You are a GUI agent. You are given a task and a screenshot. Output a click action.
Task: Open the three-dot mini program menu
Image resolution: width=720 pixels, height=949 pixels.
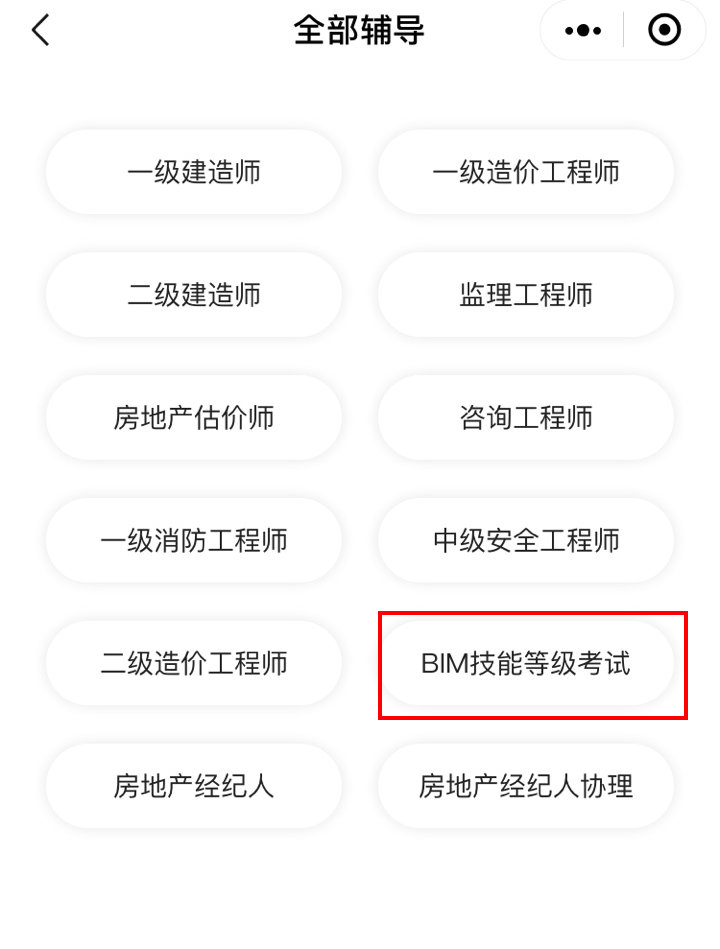pos(583,31)
